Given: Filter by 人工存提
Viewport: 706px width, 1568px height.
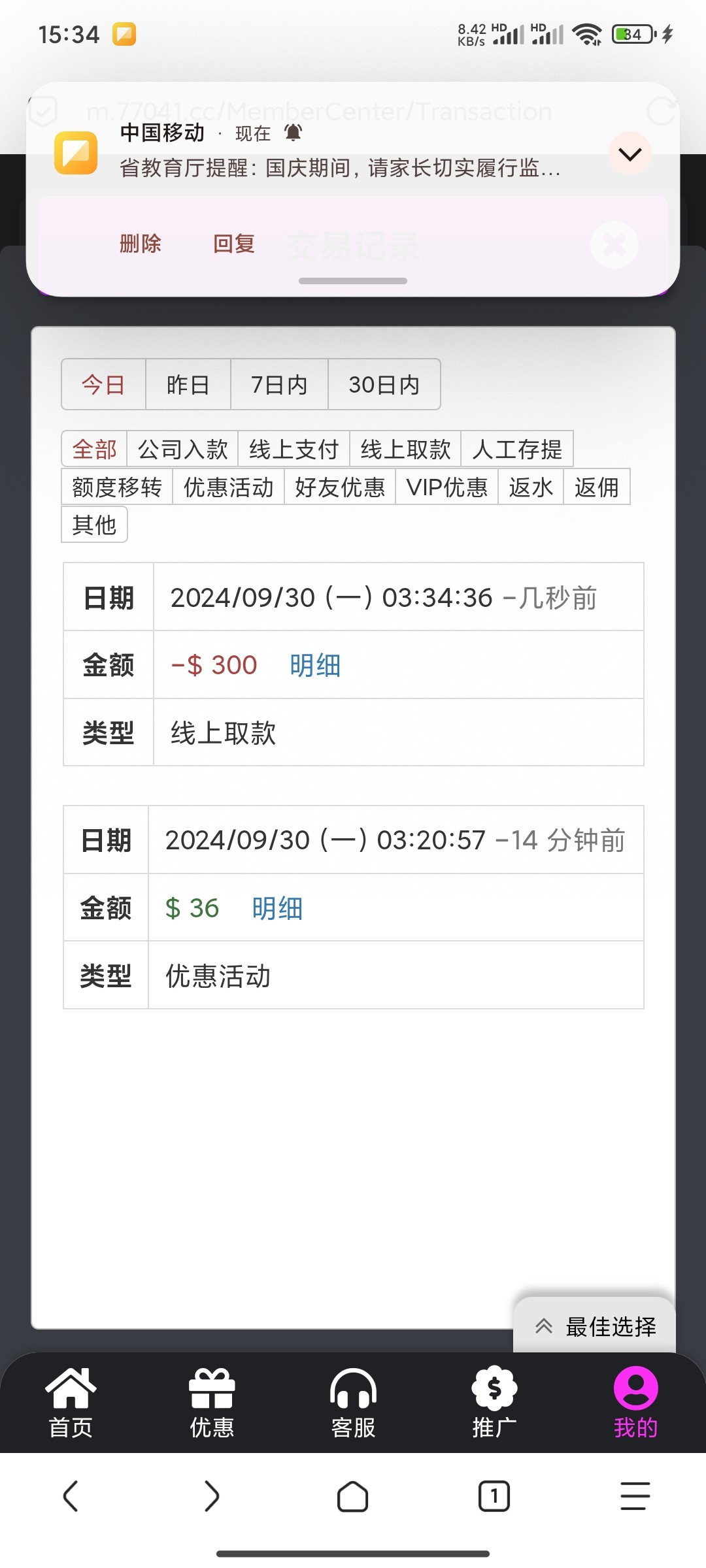Looking at the screenshot, I should [x=517, y=449].
